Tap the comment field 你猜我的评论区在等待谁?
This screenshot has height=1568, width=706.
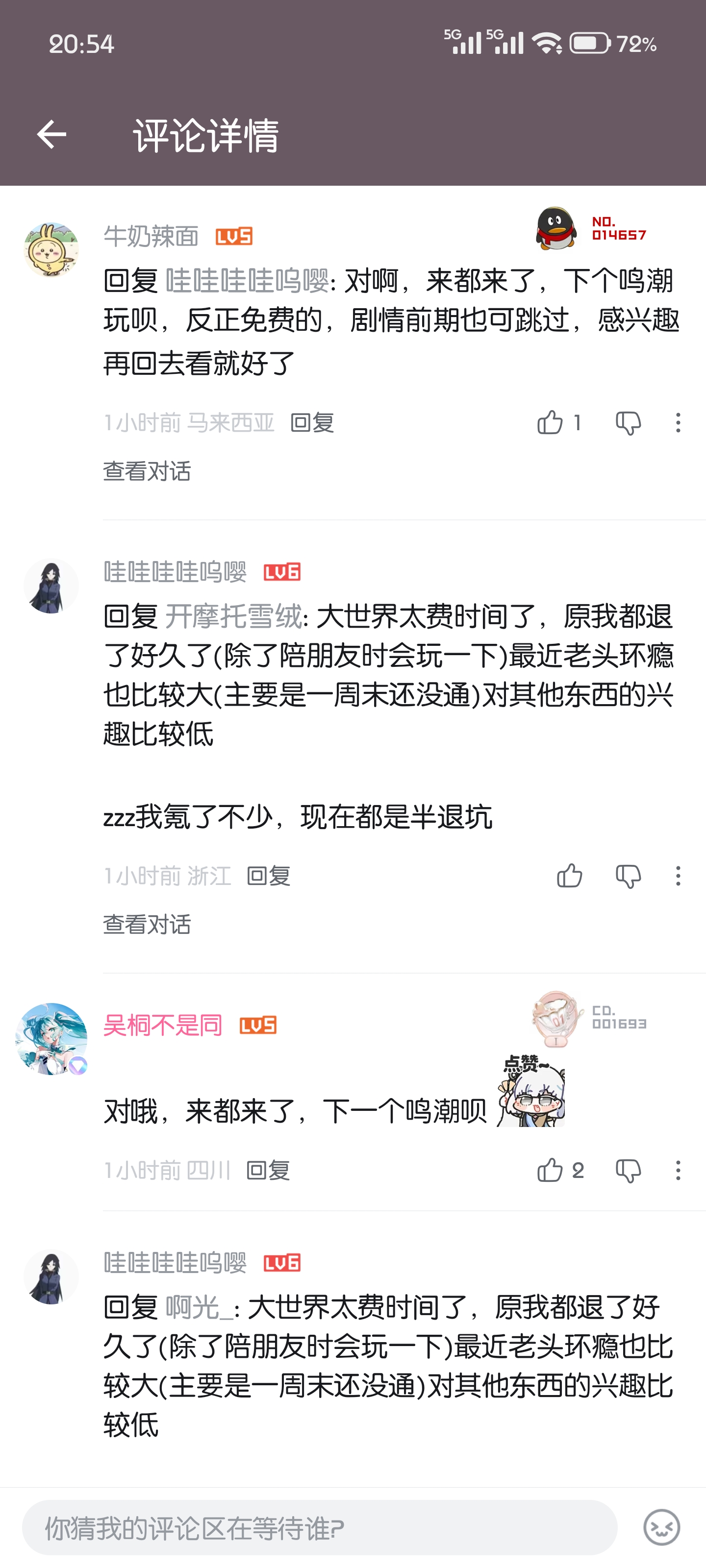[319, 1527]
